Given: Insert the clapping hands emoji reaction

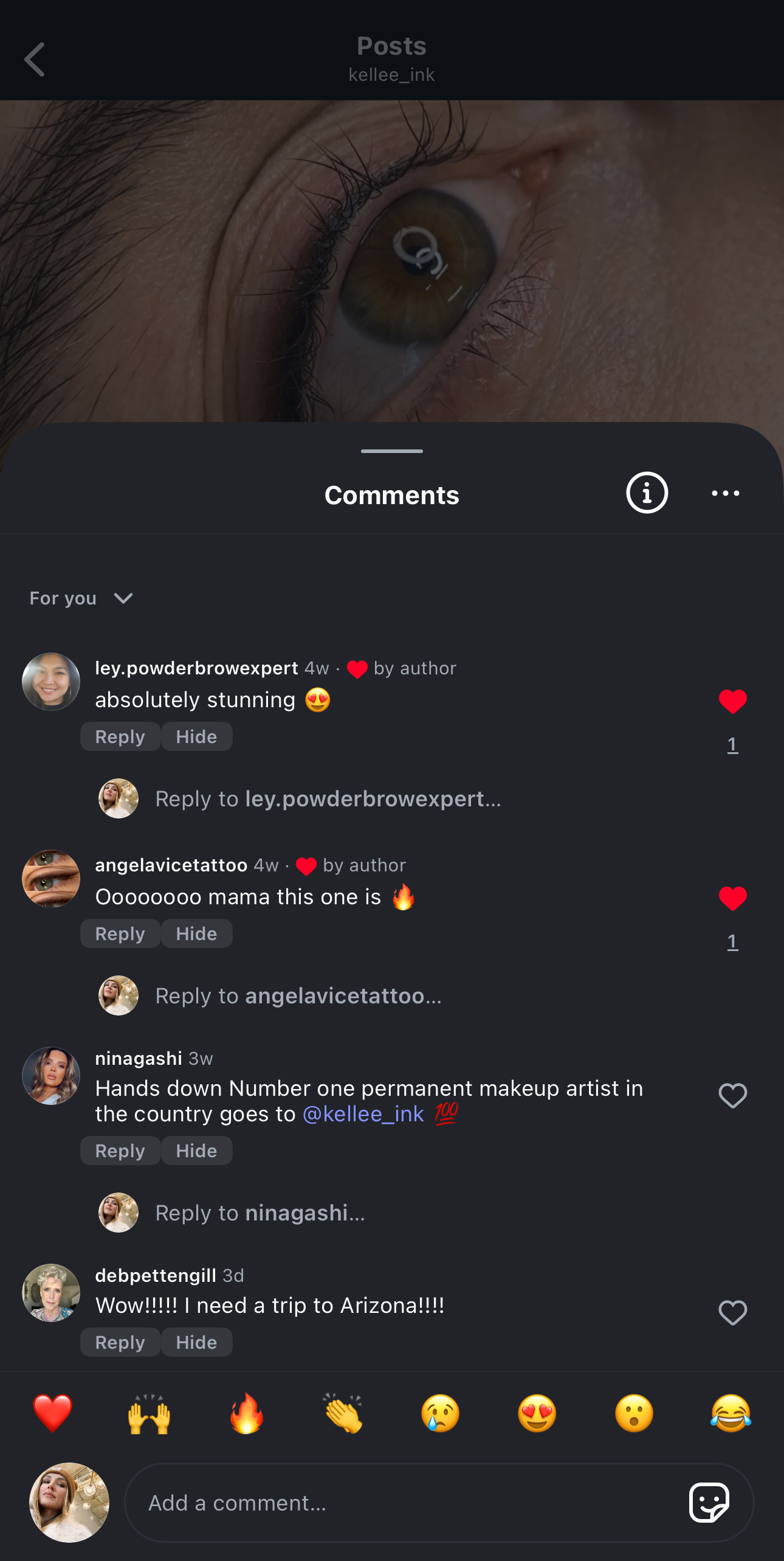Looking at the screenshot, I should coord(343,1413).
